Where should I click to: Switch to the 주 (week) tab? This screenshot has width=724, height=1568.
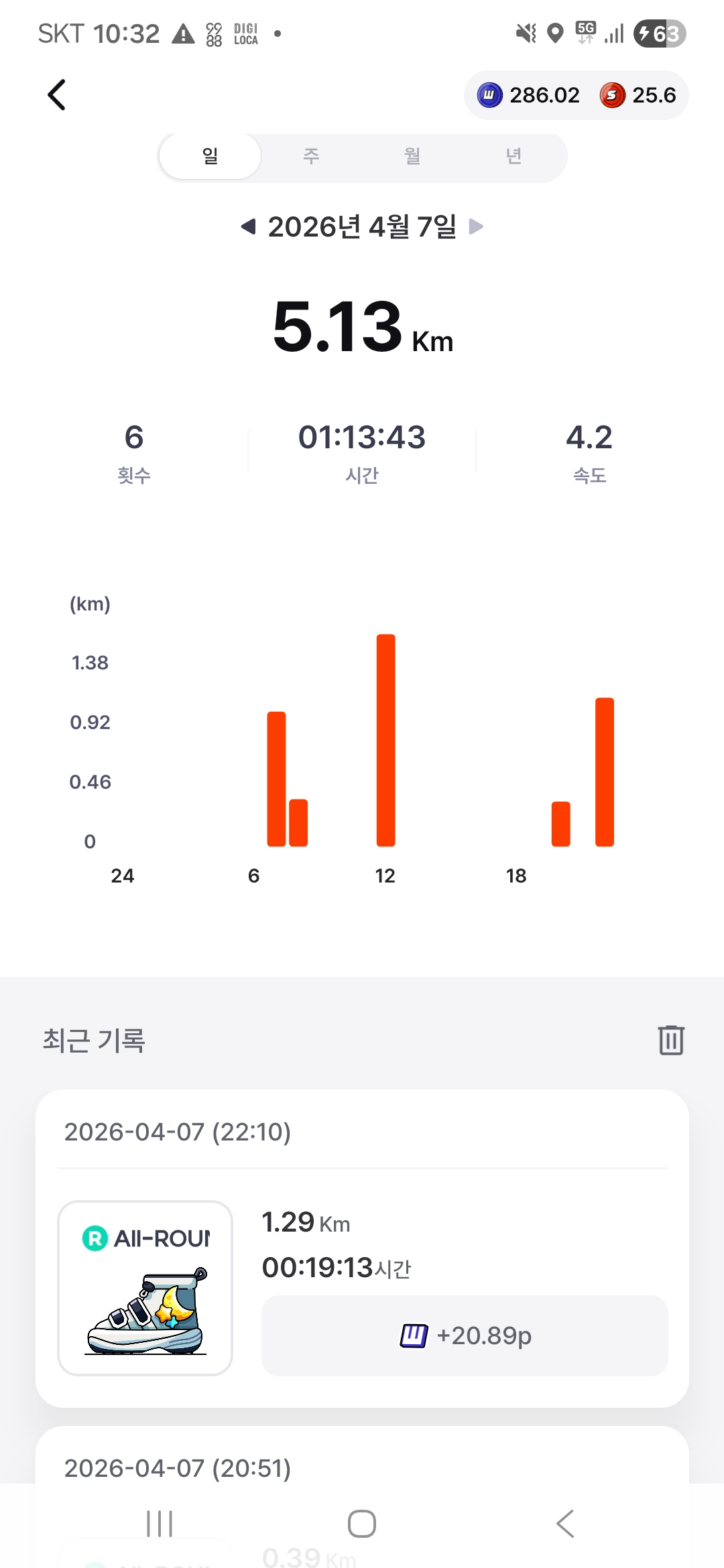tap(311, 157)
